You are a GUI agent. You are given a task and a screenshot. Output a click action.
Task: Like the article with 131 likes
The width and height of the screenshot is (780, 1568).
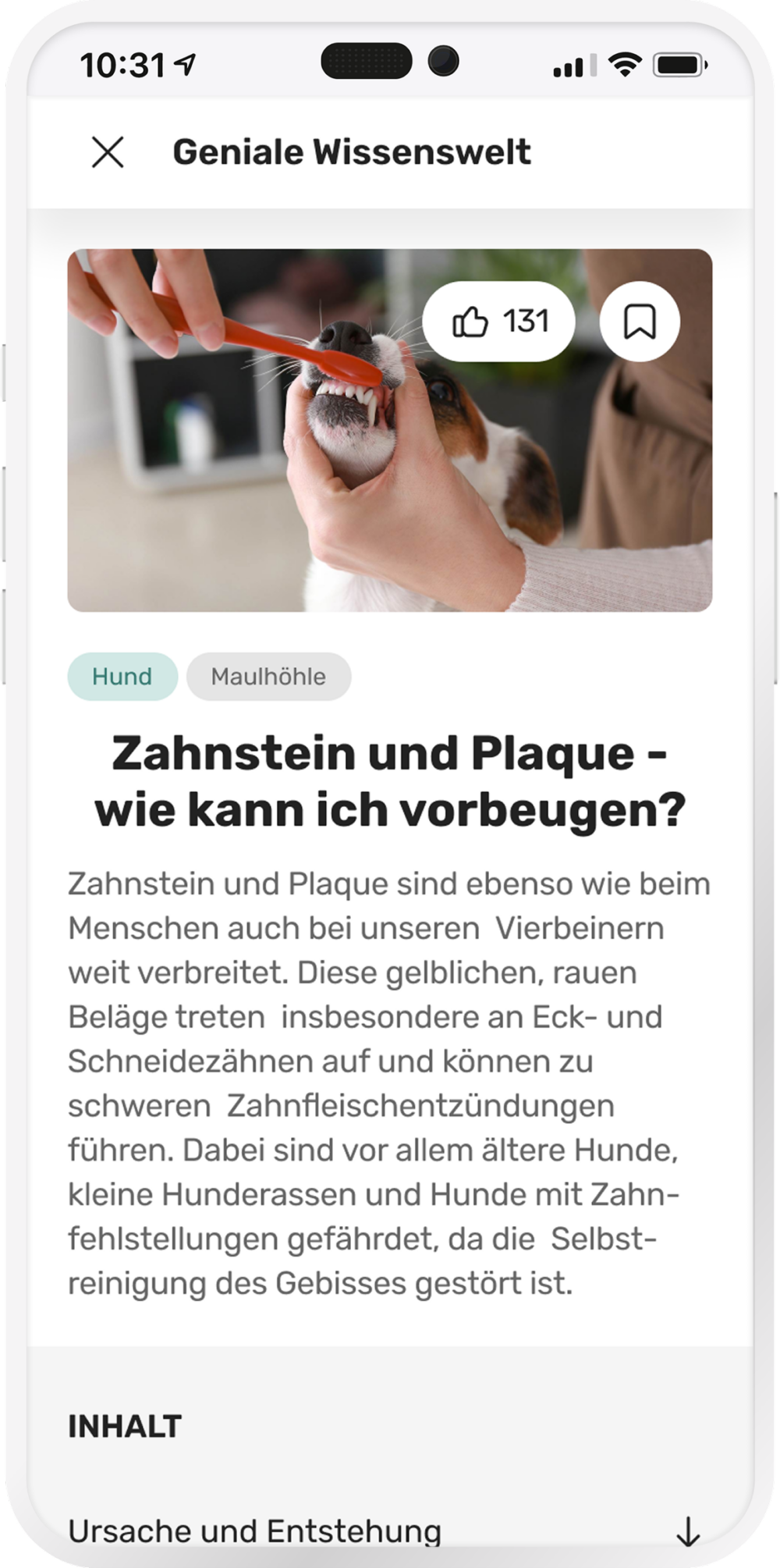pyautogui.click(x=499, y=322)
